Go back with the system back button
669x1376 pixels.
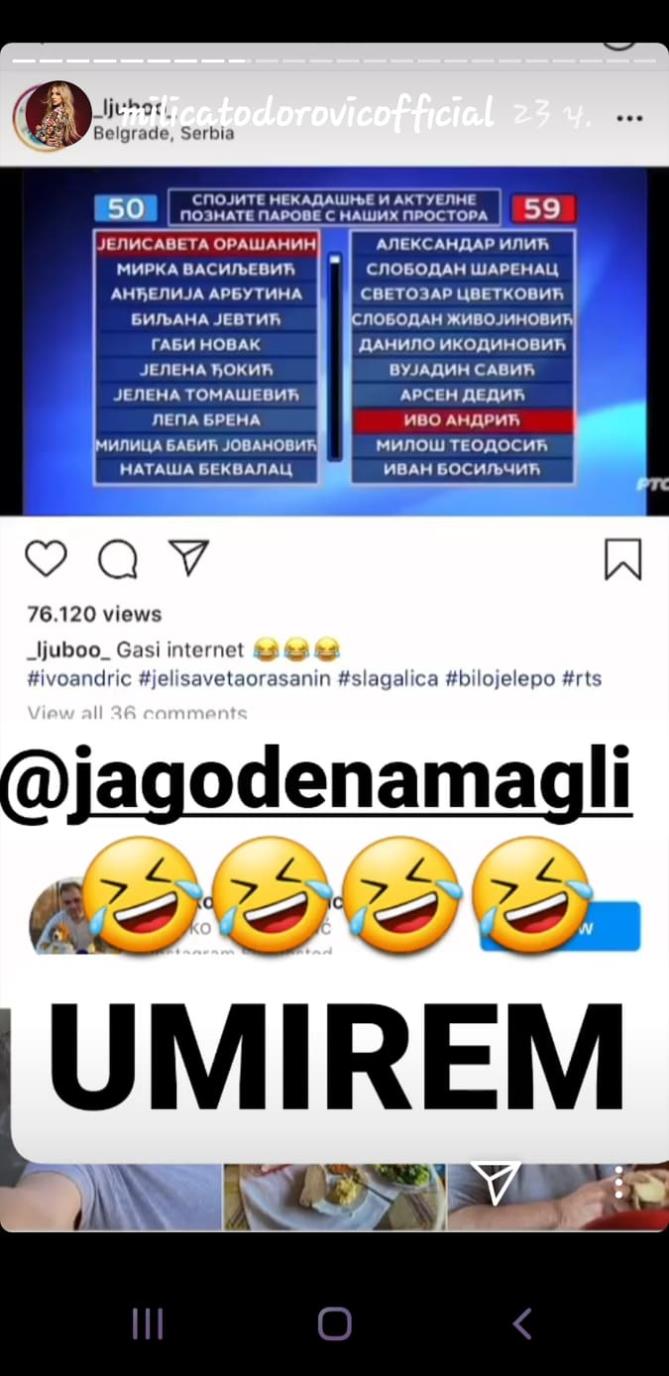click(522, 1323)
